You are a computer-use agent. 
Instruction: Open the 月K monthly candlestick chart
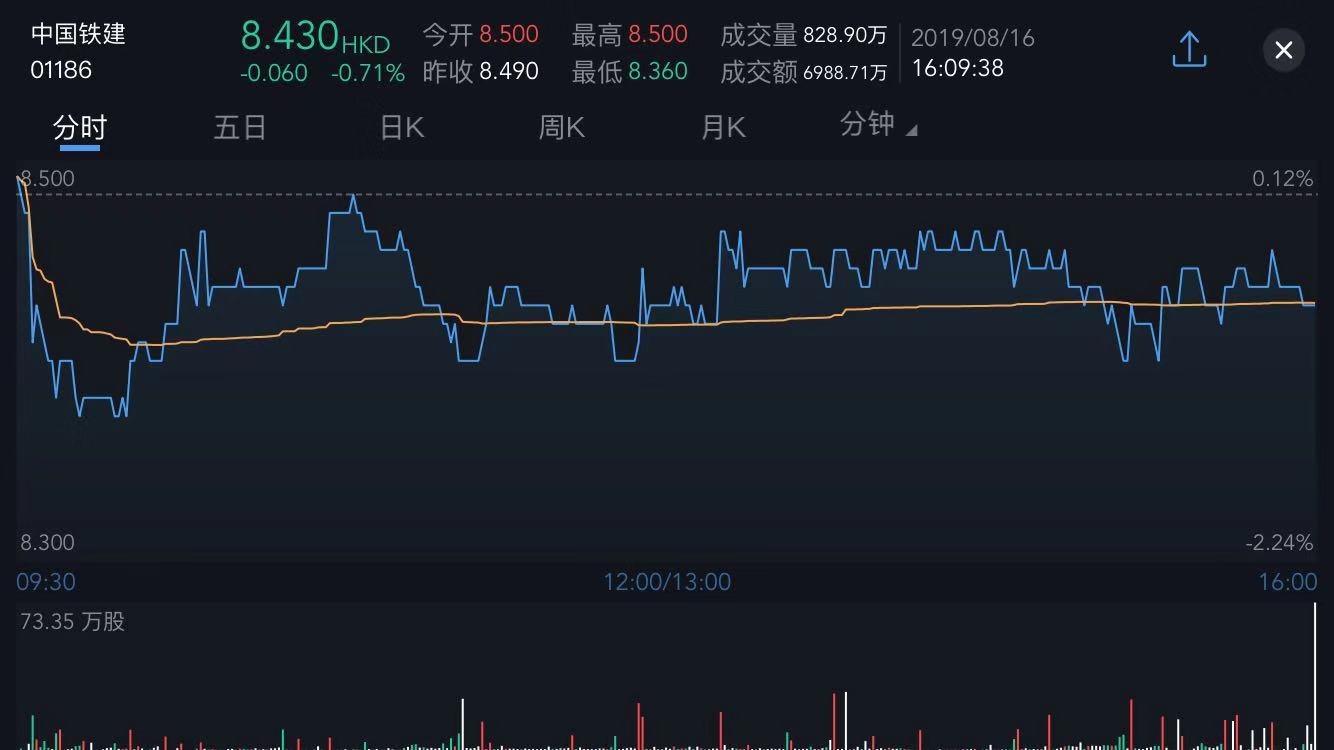pos(723,128)
